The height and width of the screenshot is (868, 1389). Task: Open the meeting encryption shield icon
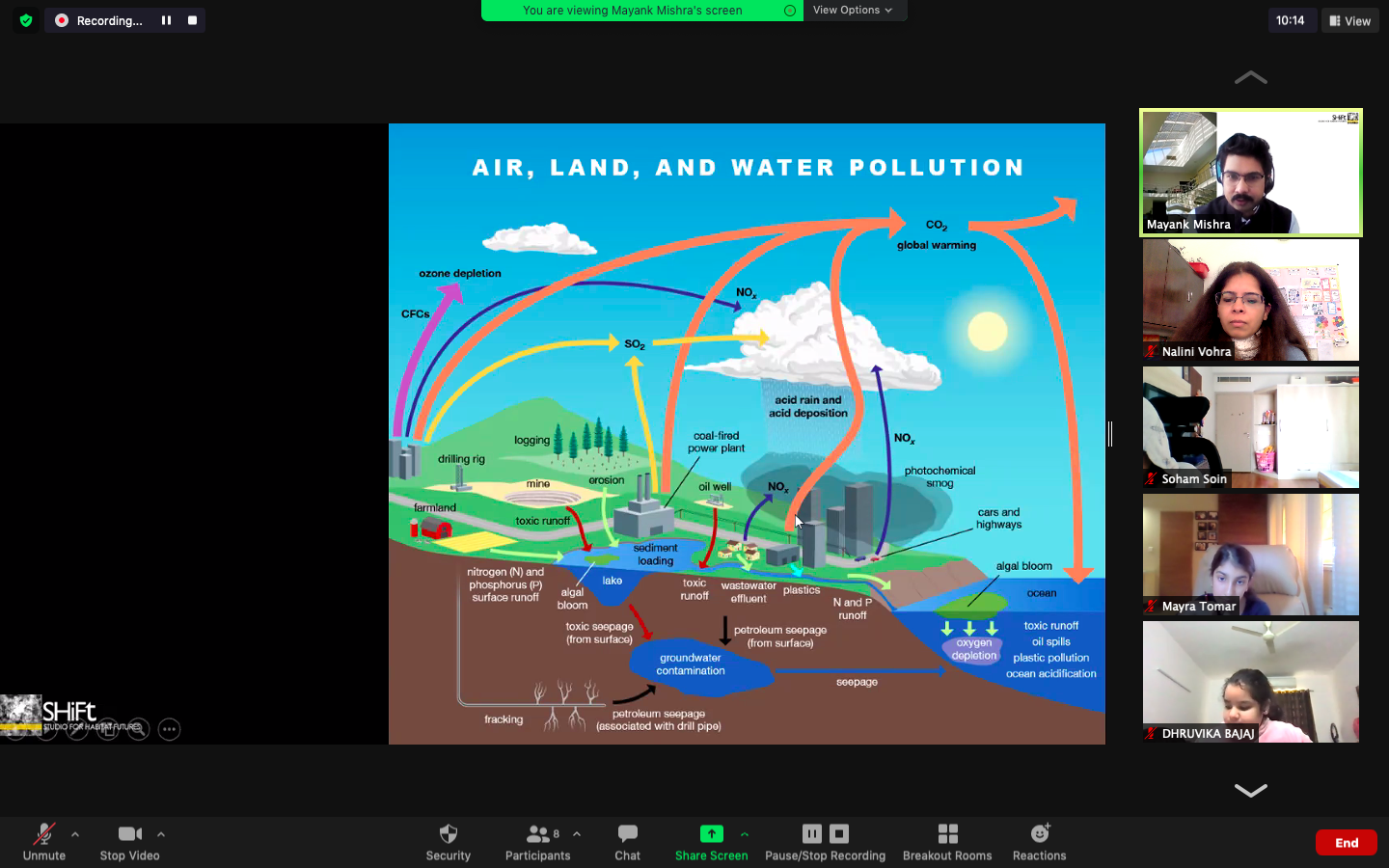26,20
